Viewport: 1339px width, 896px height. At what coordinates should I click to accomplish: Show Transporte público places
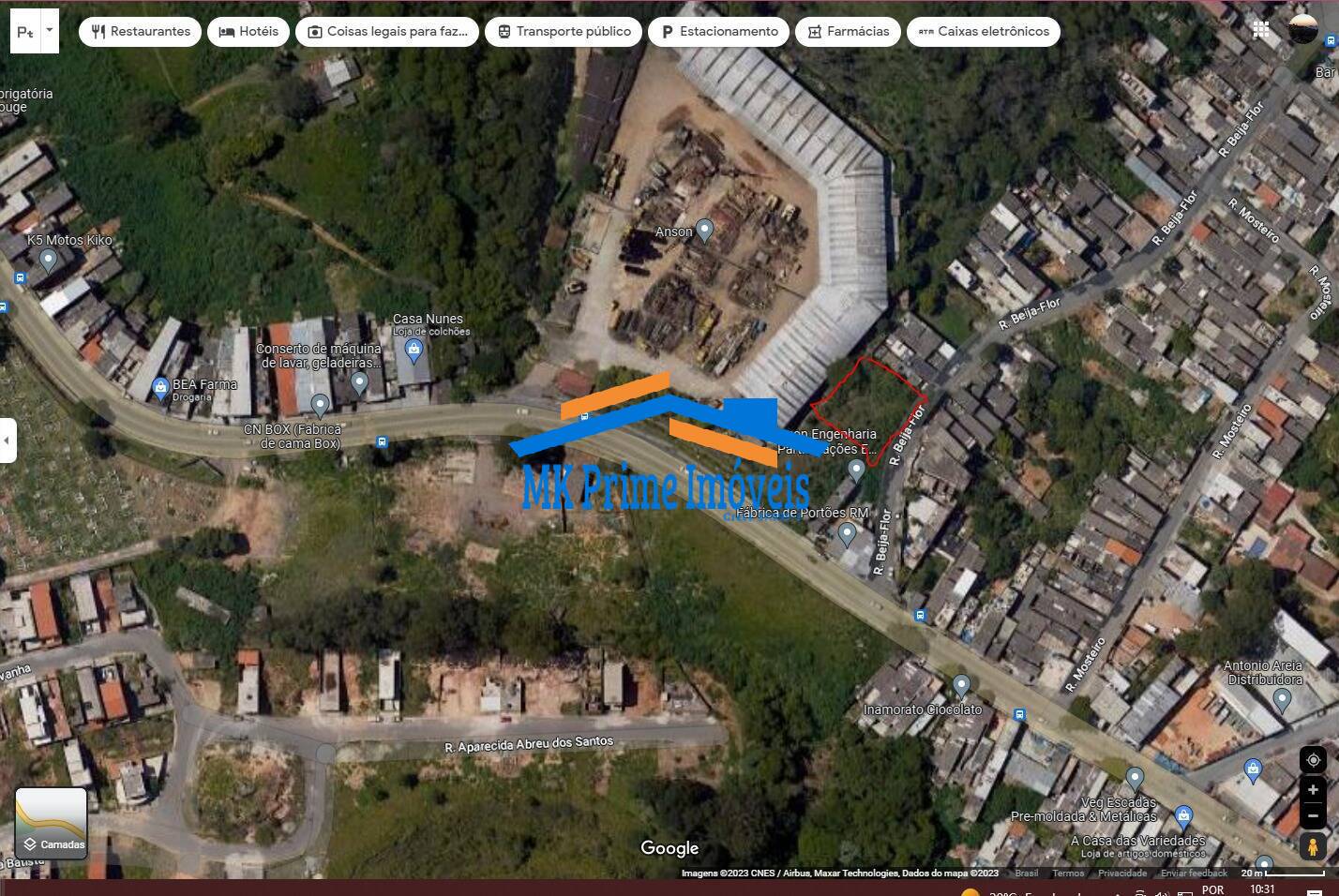tap(564, 31)
